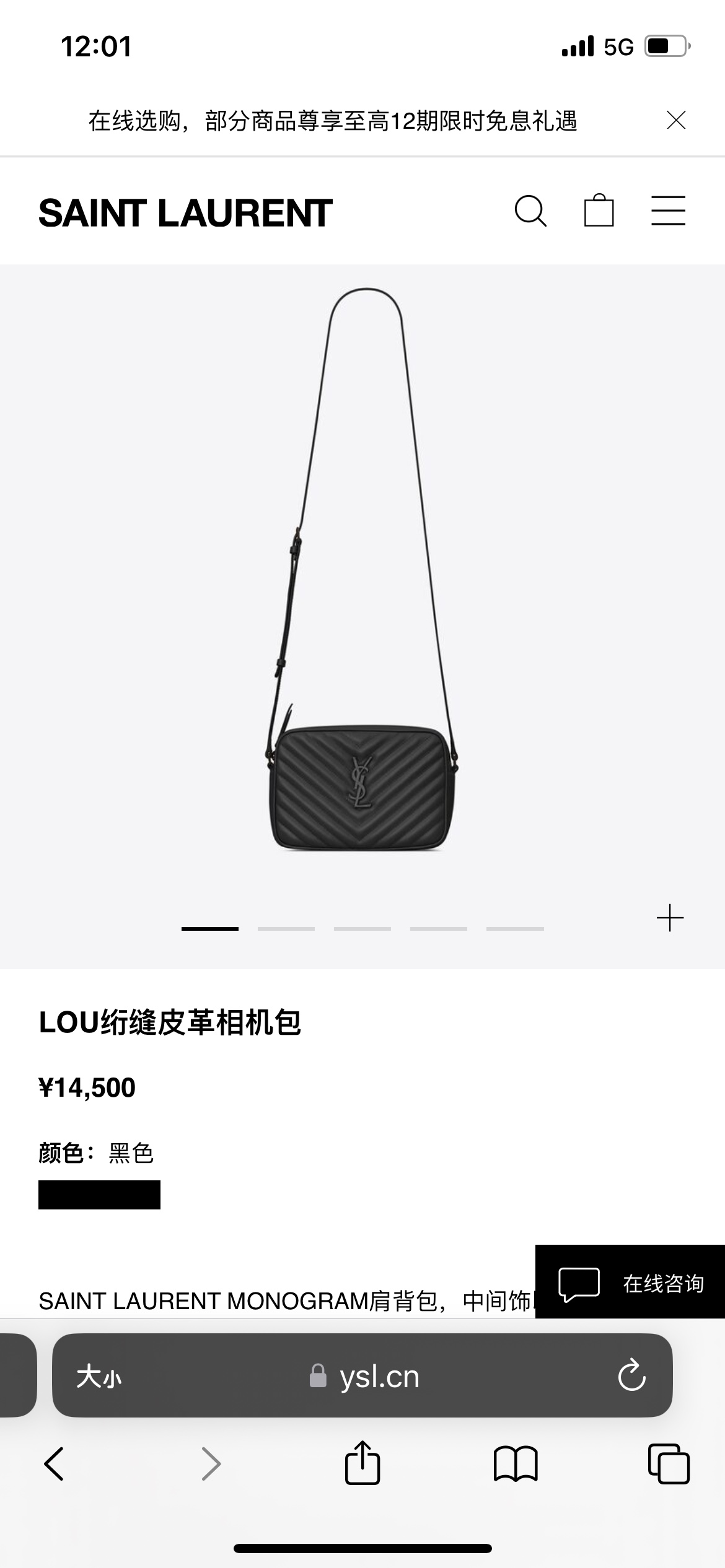Open the 大小 page settings button
The width and height of the screenshot is (725, 1568).
coord(99,1377)
